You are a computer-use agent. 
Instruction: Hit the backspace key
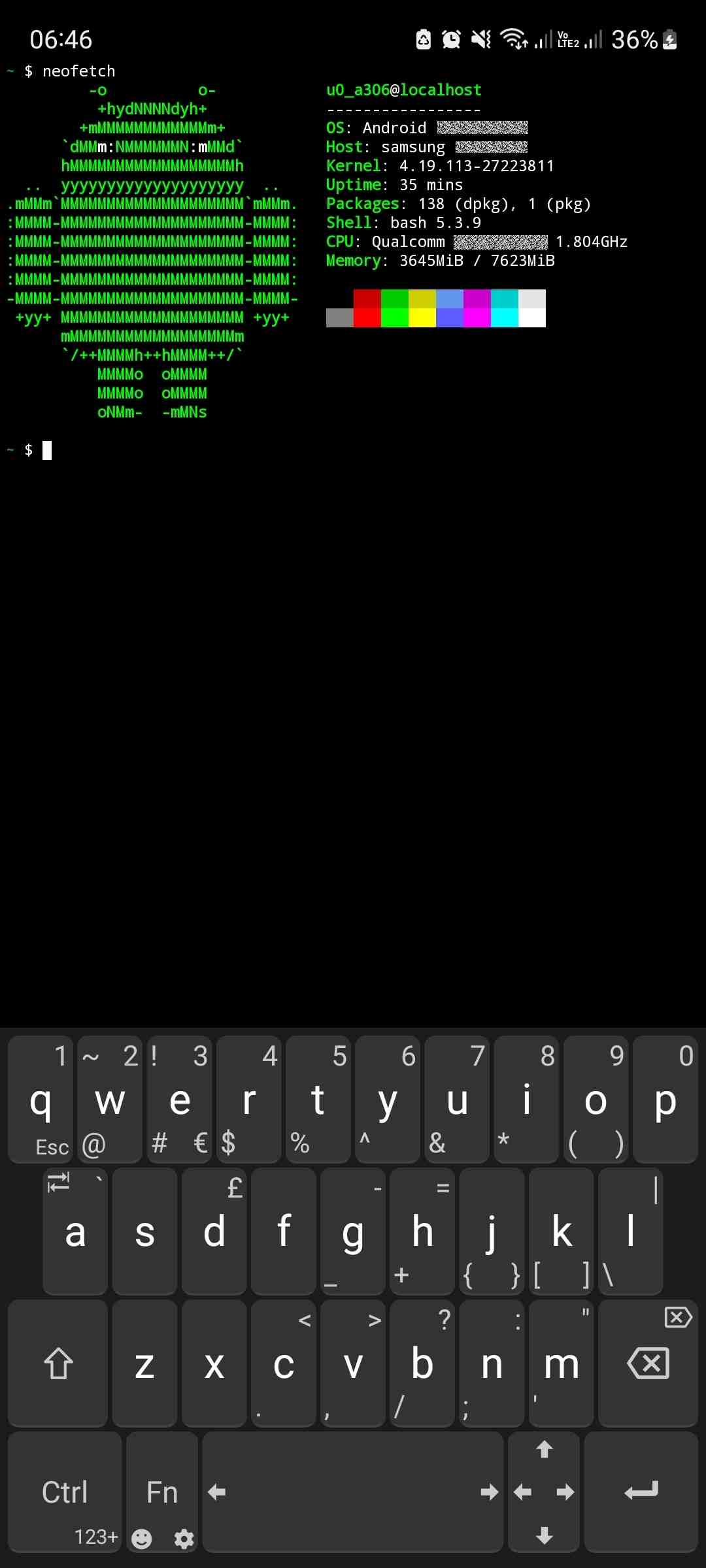pos(647,1363)
